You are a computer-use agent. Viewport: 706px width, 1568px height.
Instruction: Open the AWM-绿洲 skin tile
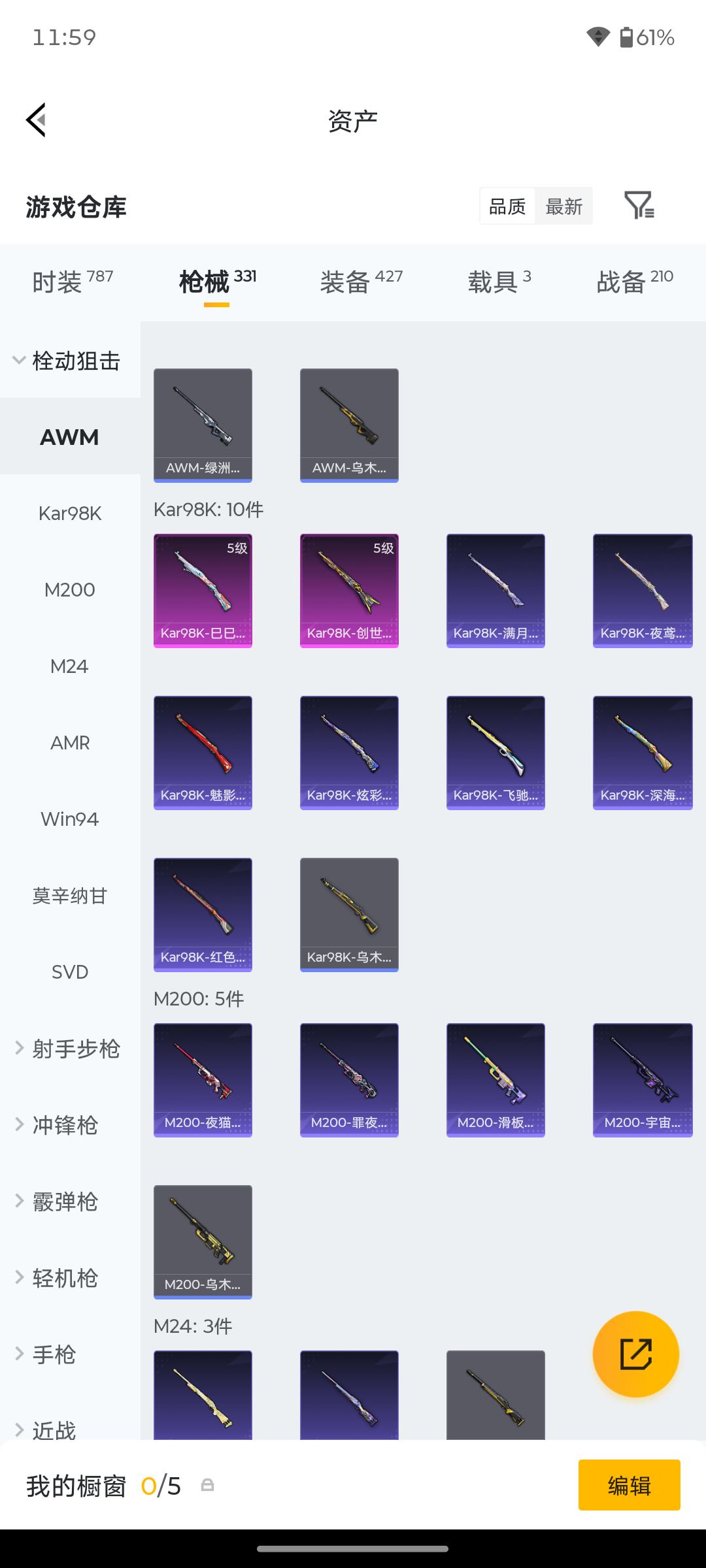pos(203,425)
